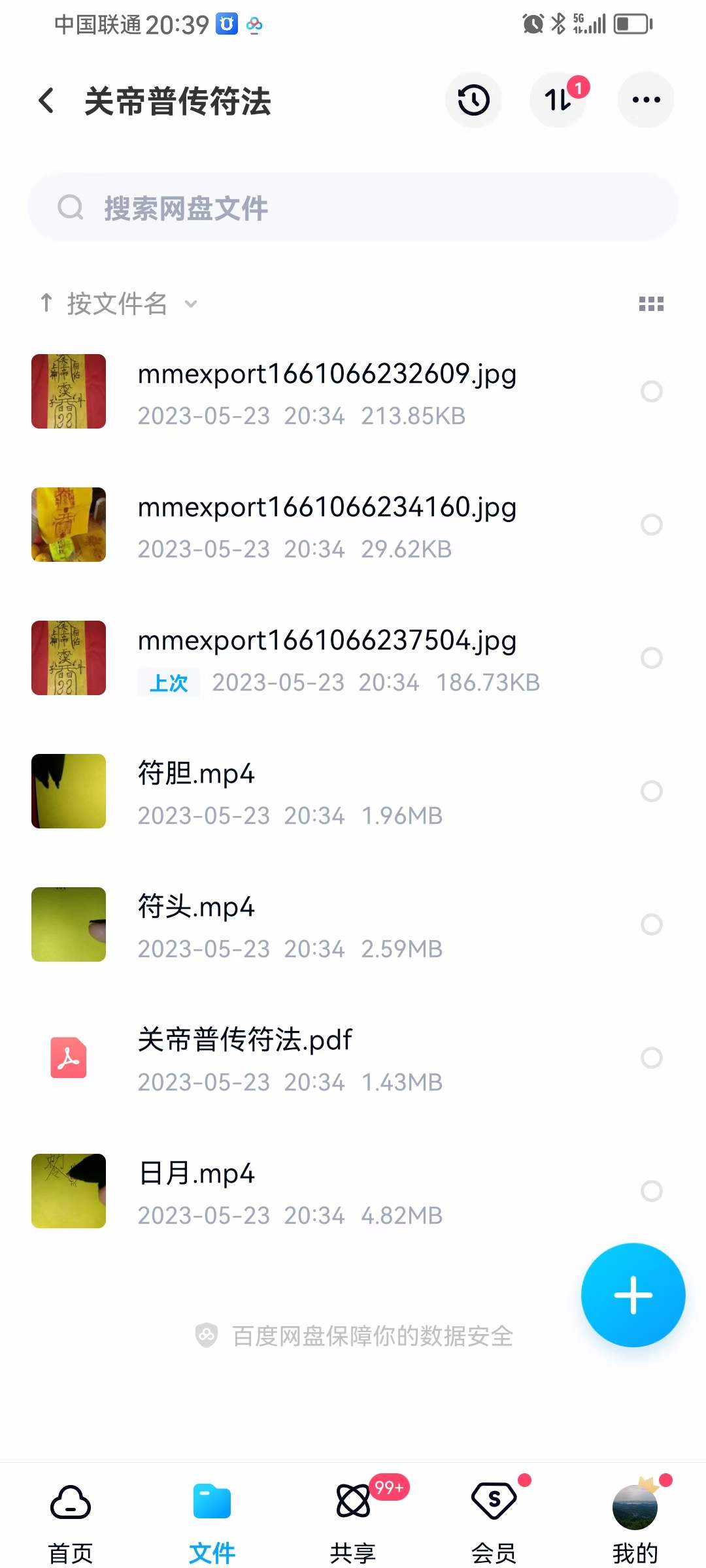
Task: Tap the back chevron beside 关帝普传符法
Action: 45,99
